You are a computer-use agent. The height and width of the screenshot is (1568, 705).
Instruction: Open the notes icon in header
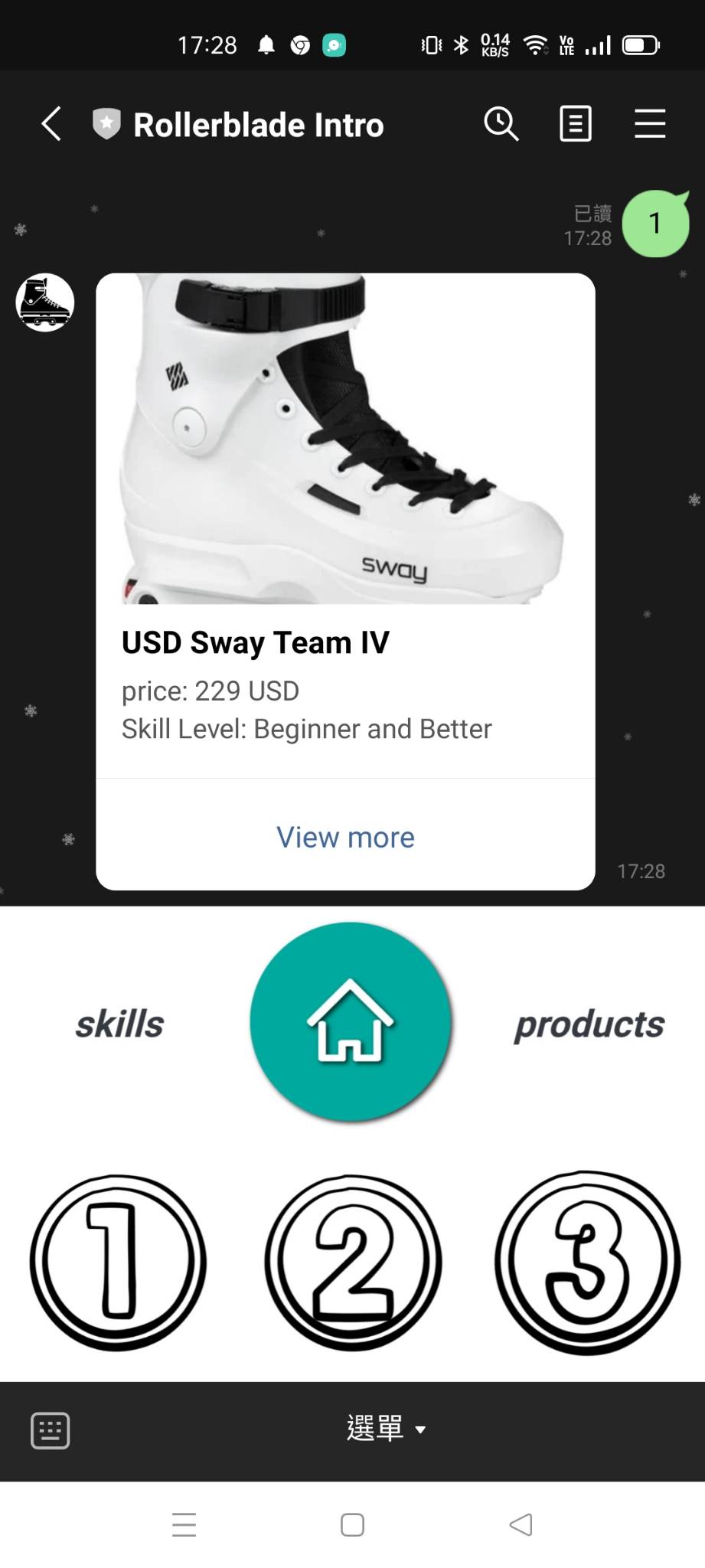576,124
